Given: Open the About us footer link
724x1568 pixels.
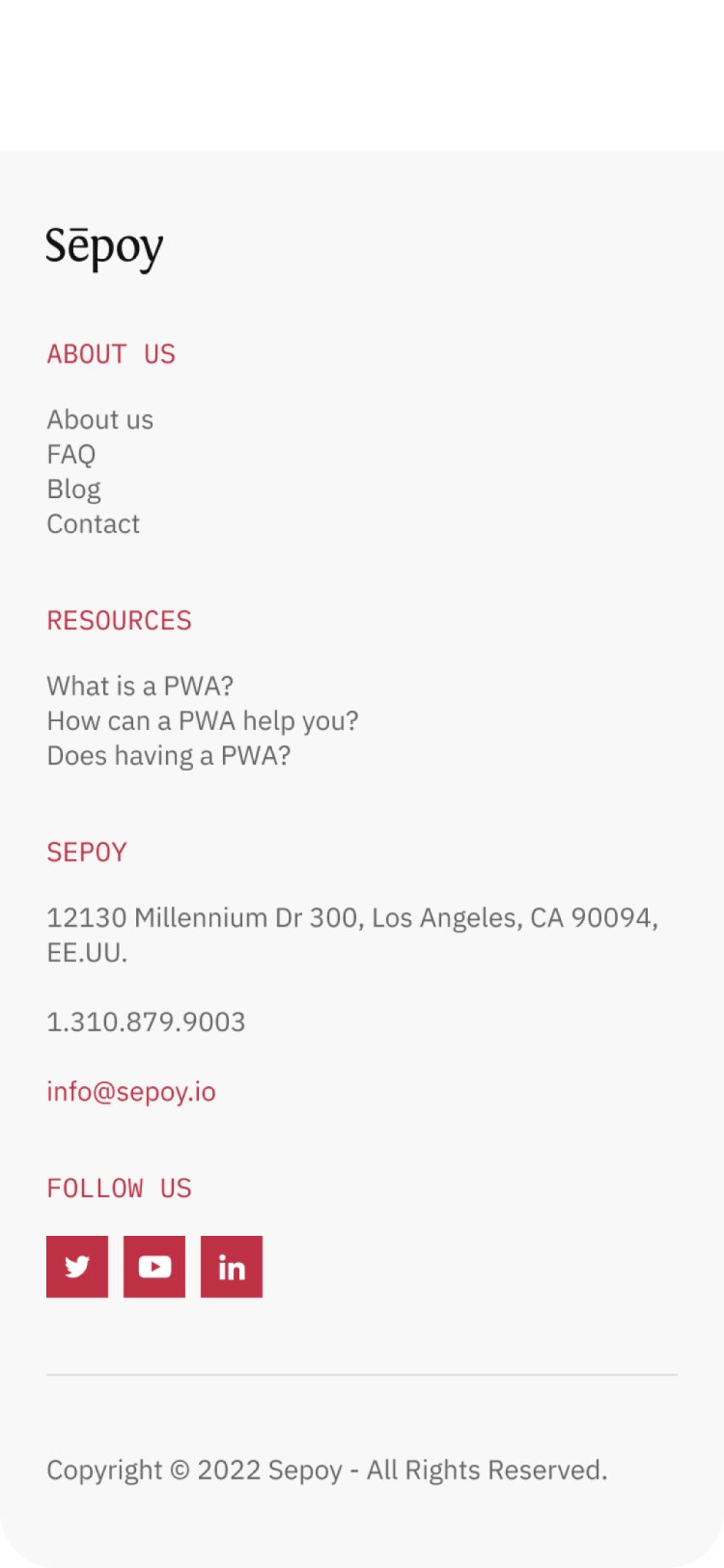Looking at the screenshot, I should tap(99, 419).
